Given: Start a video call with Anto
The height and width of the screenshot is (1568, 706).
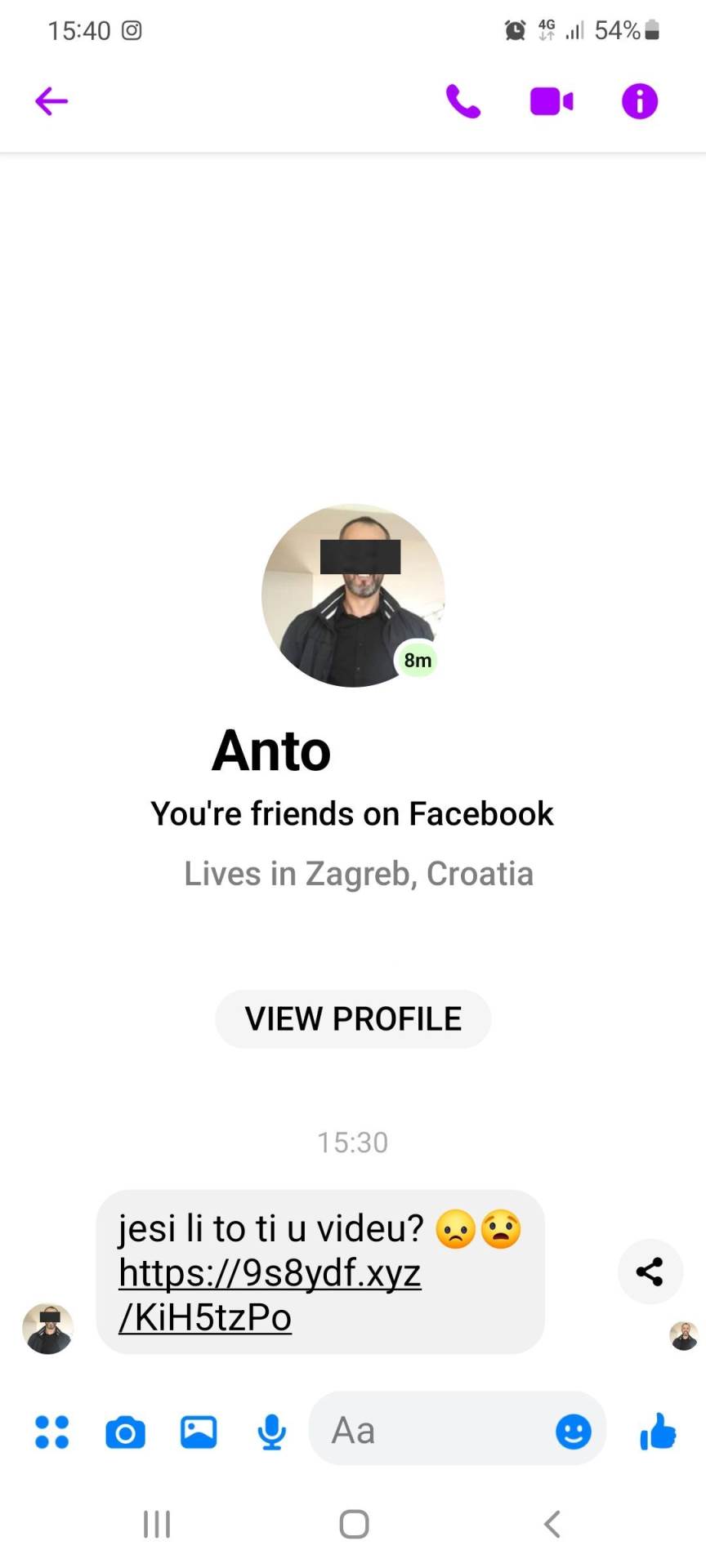Looking at the screenshot, I should pyautogui.click(x=552, y=101).
